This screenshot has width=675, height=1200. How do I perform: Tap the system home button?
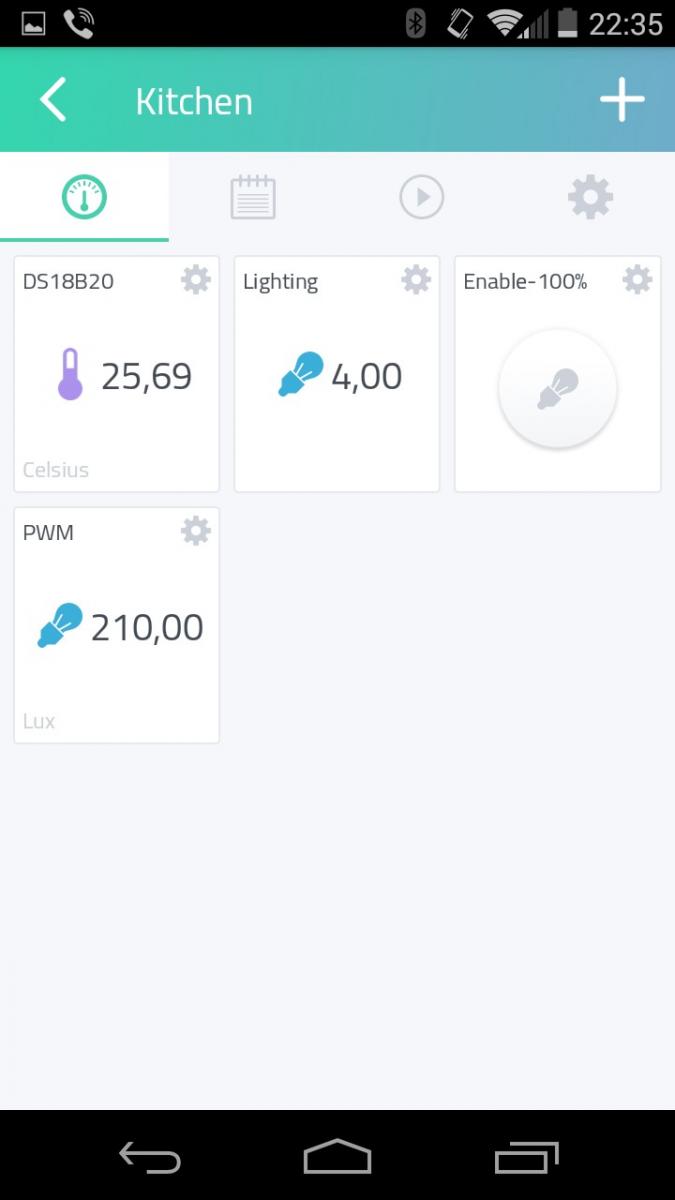(337, 1157)
